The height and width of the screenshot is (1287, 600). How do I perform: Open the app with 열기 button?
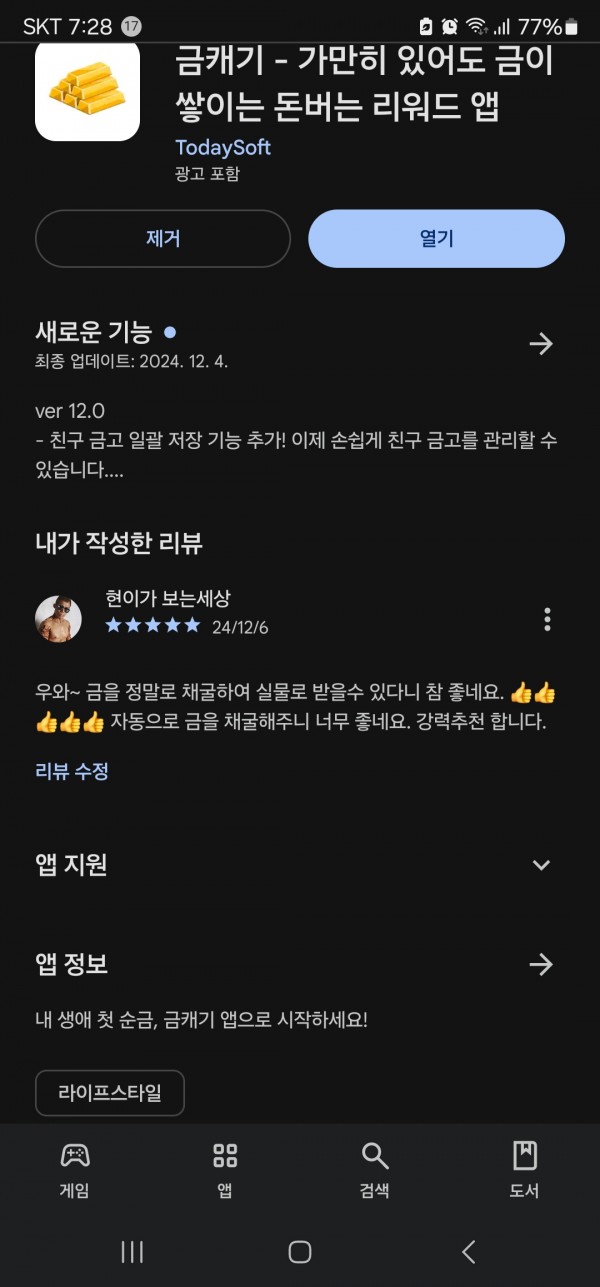pyautogui.click(x=436, y=239)
